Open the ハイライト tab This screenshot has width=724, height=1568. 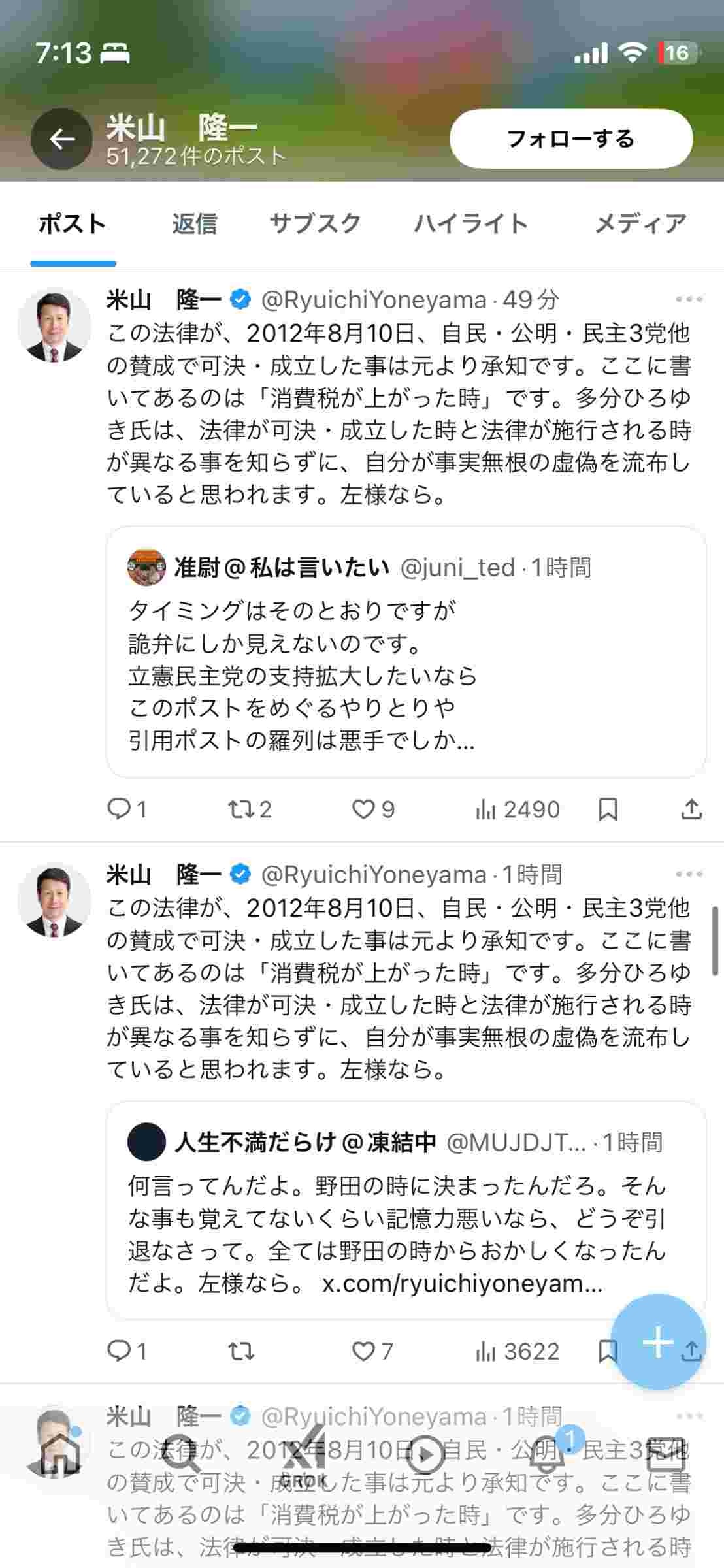(x=470, y=224)
